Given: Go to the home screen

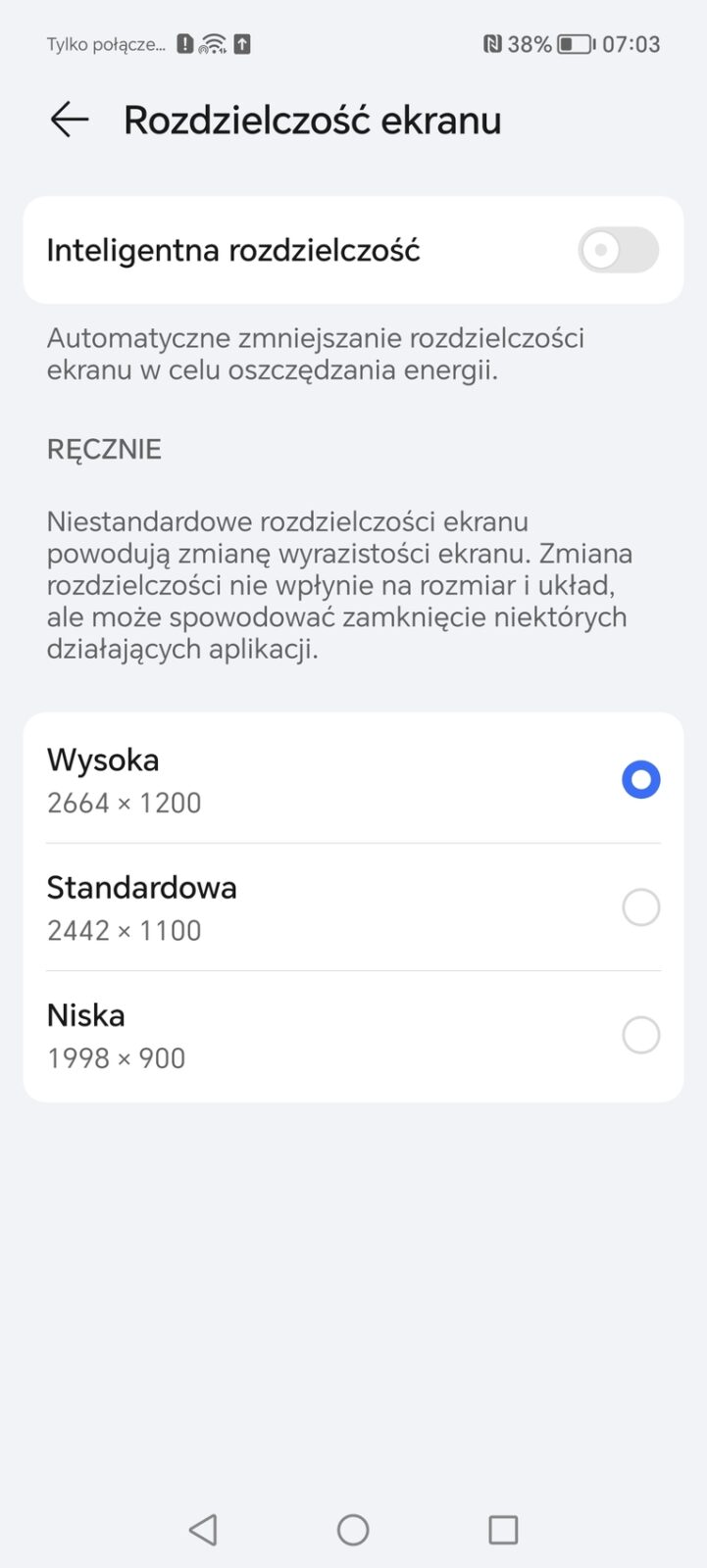Looking at the screenshot, I should (x=353, y=1529).
